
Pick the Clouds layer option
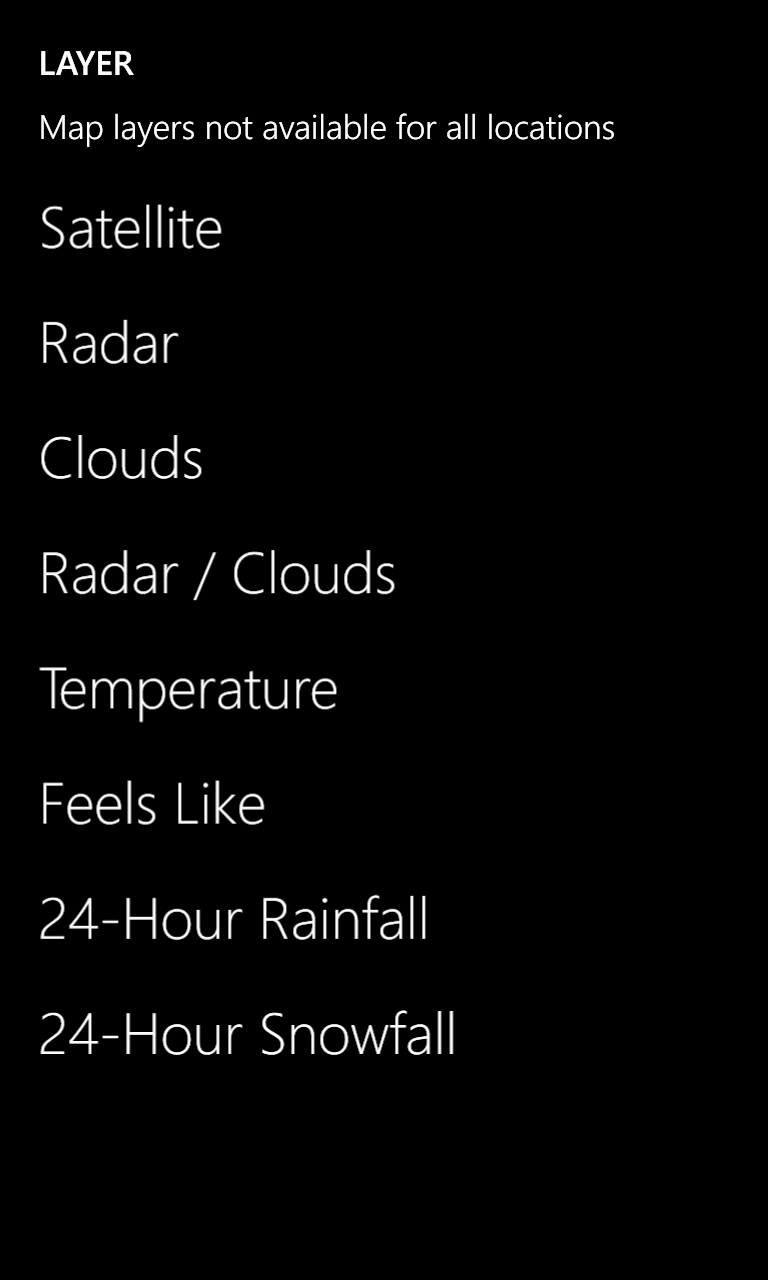coord(121,458)
